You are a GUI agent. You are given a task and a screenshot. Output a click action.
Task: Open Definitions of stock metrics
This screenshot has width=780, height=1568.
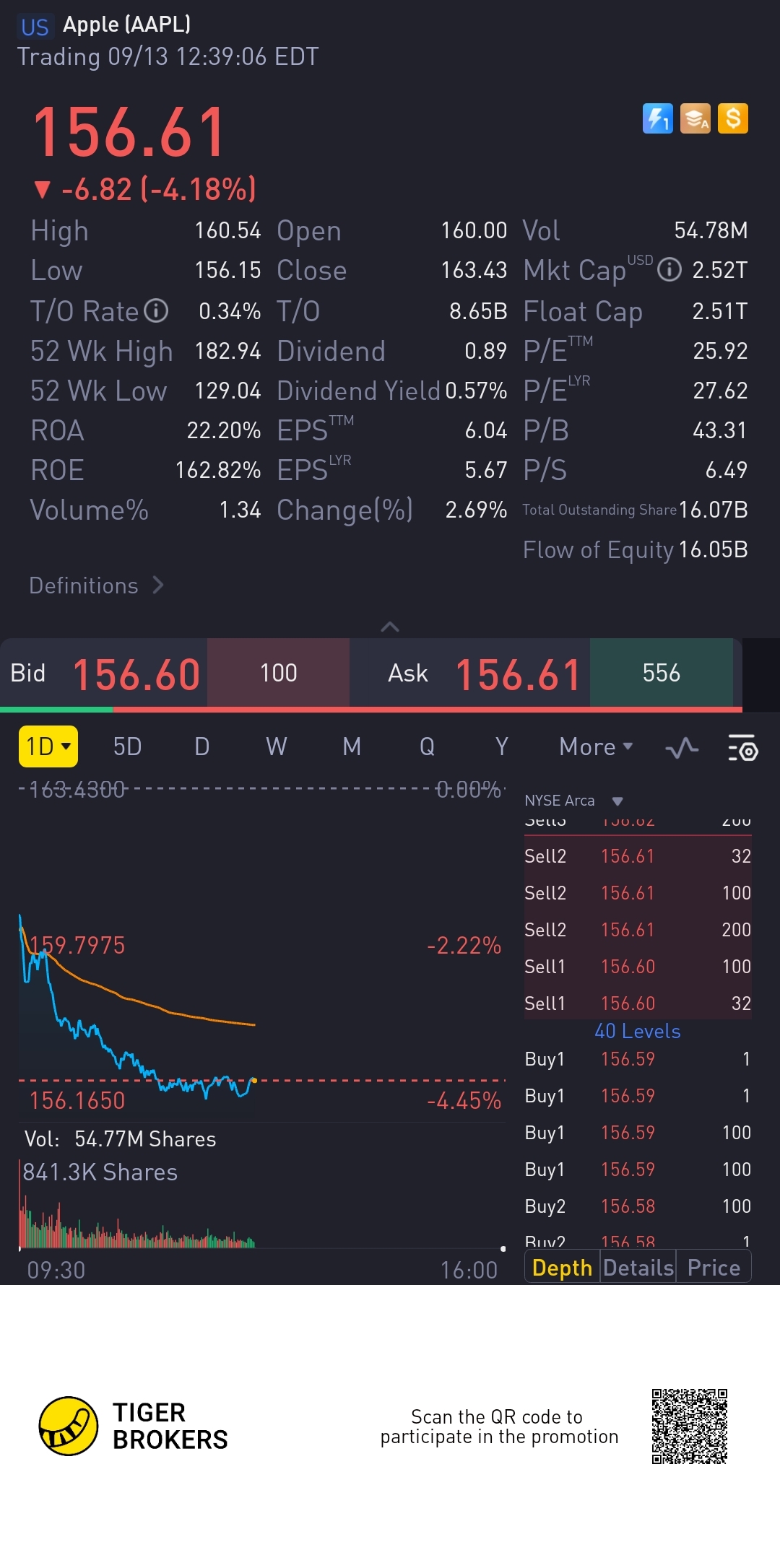pyautogui.click(x=96, y=585)
